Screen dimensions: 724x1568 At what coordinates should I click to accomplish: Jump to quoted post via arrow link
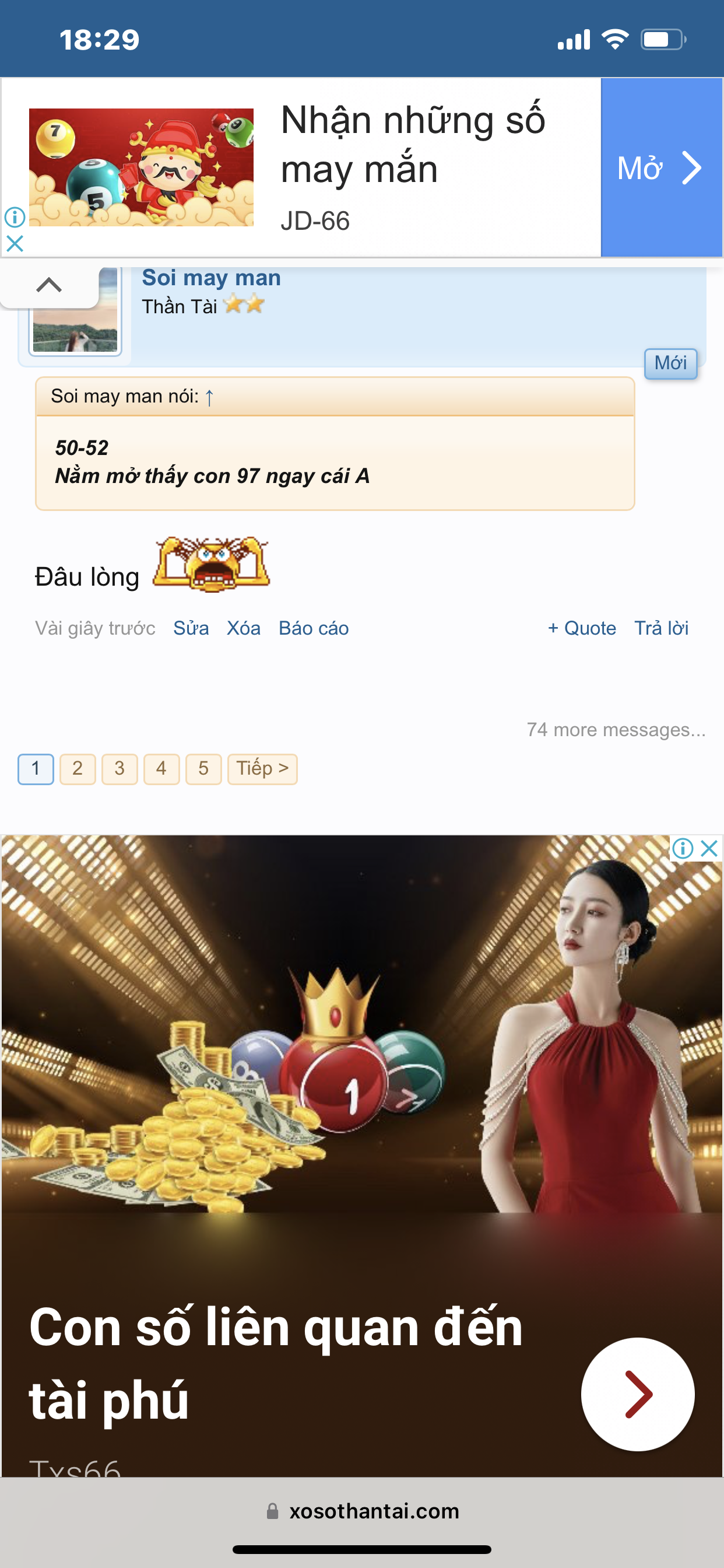tap(209, 397)
